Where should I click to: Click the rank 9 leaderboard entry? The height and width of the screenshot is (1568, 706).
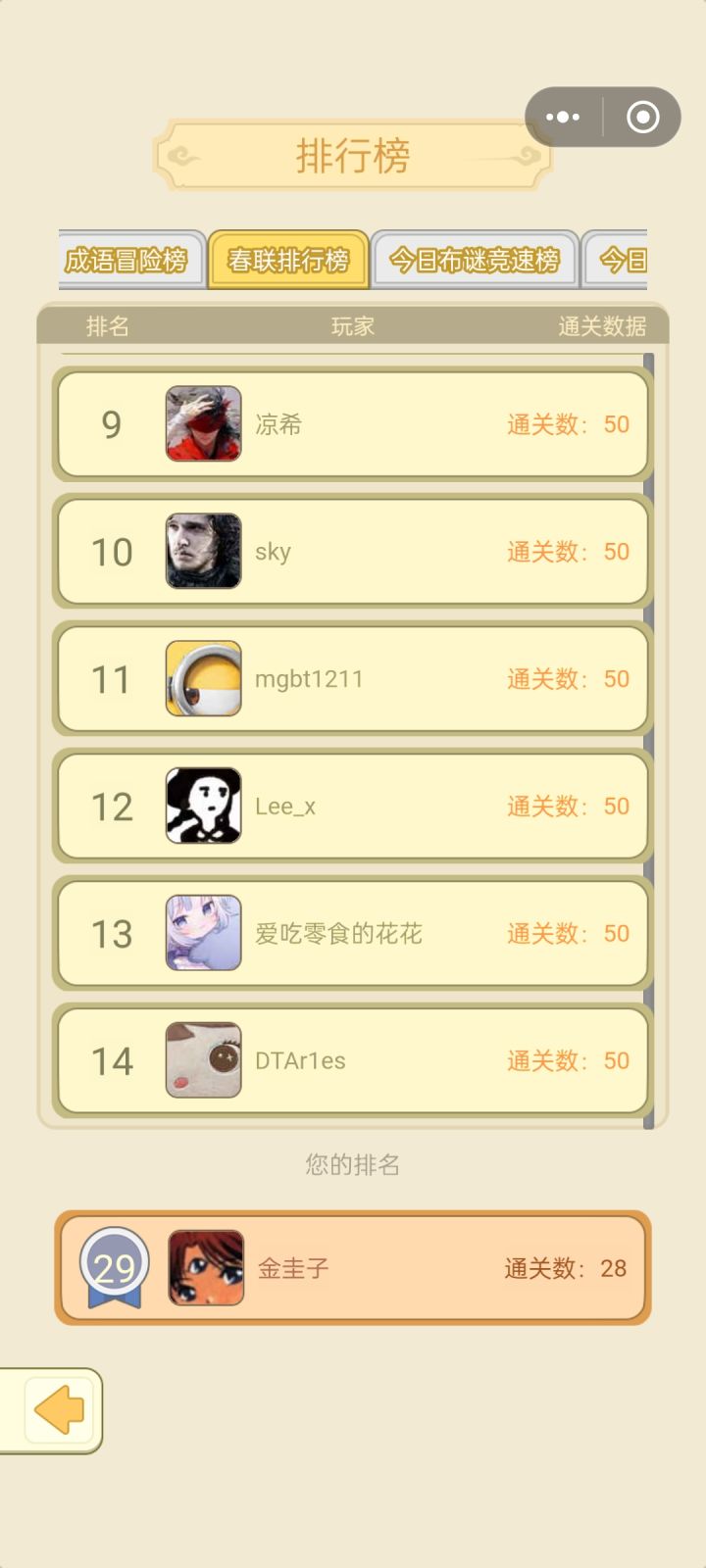coord(352,423)
